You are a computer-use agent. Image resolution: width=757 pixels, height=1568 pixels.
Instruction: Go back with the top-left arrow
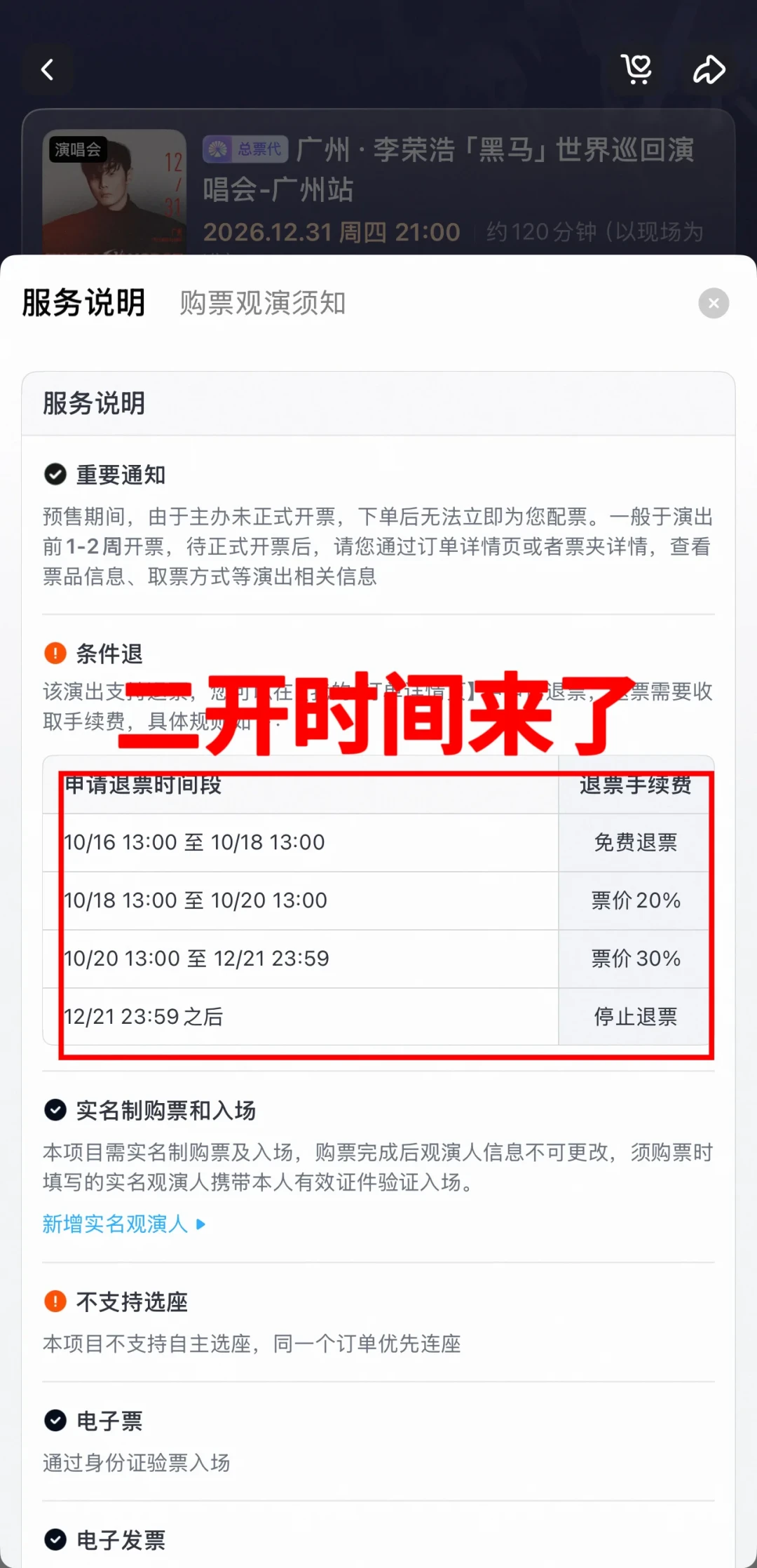(x=47, y=69)
